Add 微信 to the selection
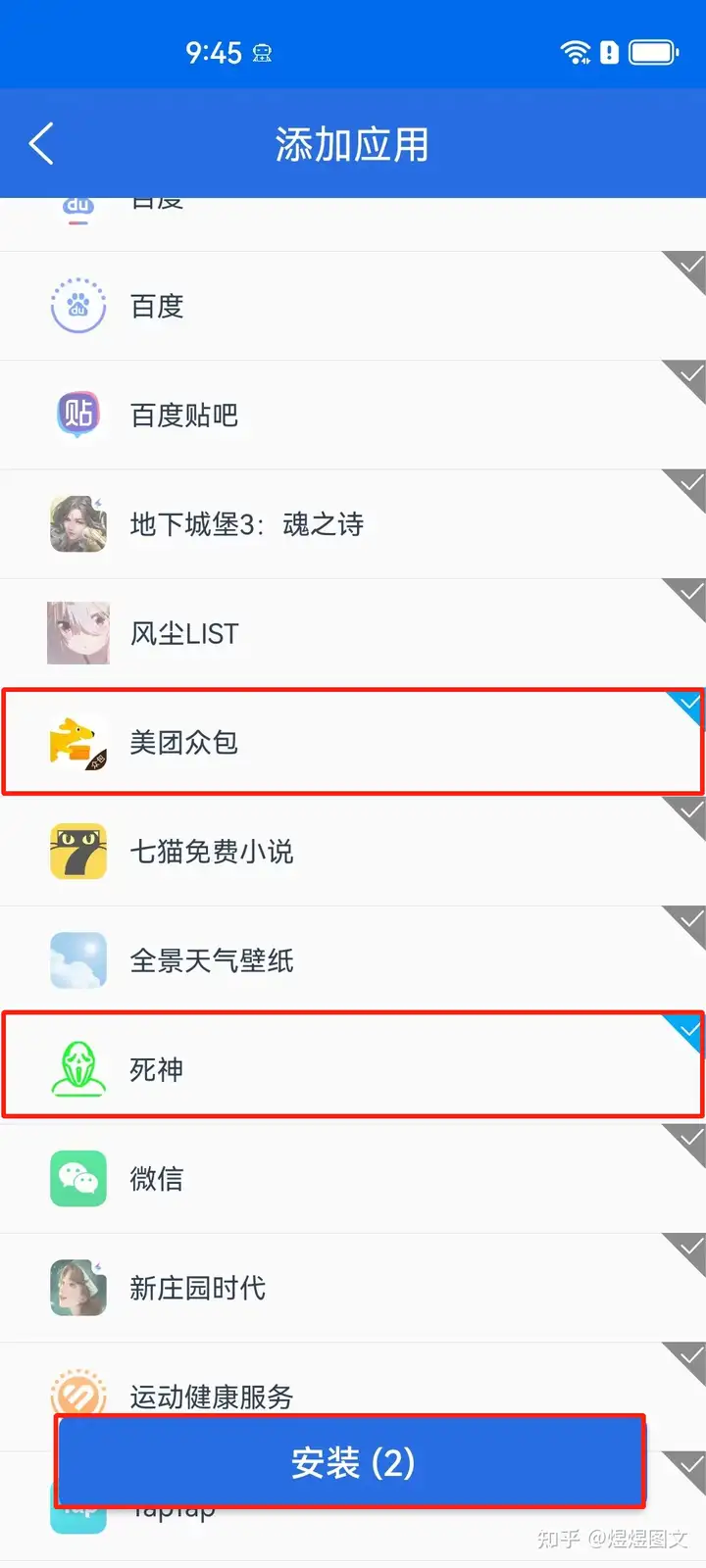Image resolution: width=706 pixels, height=1568 pixels. 353,1178
